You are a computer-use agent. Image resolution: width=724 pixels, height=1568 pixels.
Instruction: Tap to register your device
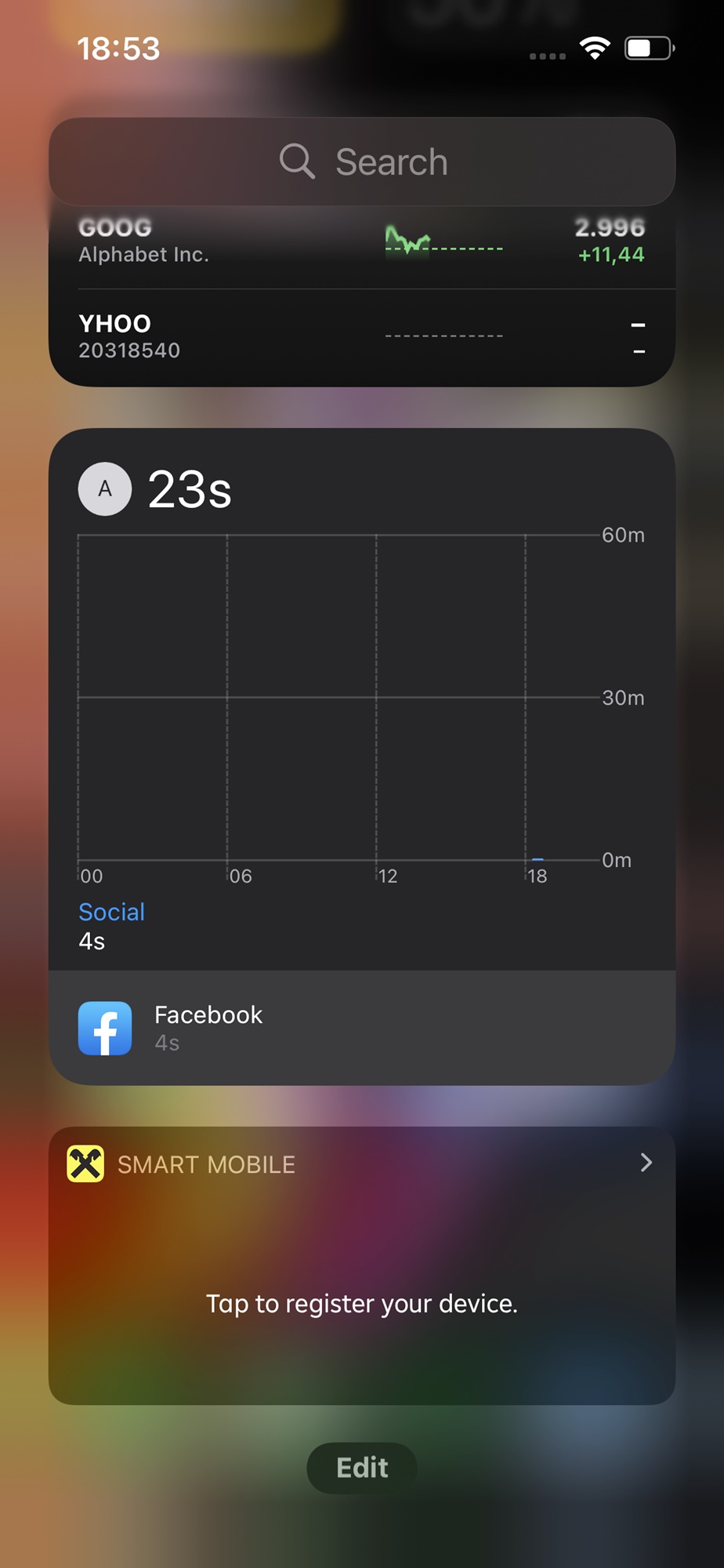362,1303
